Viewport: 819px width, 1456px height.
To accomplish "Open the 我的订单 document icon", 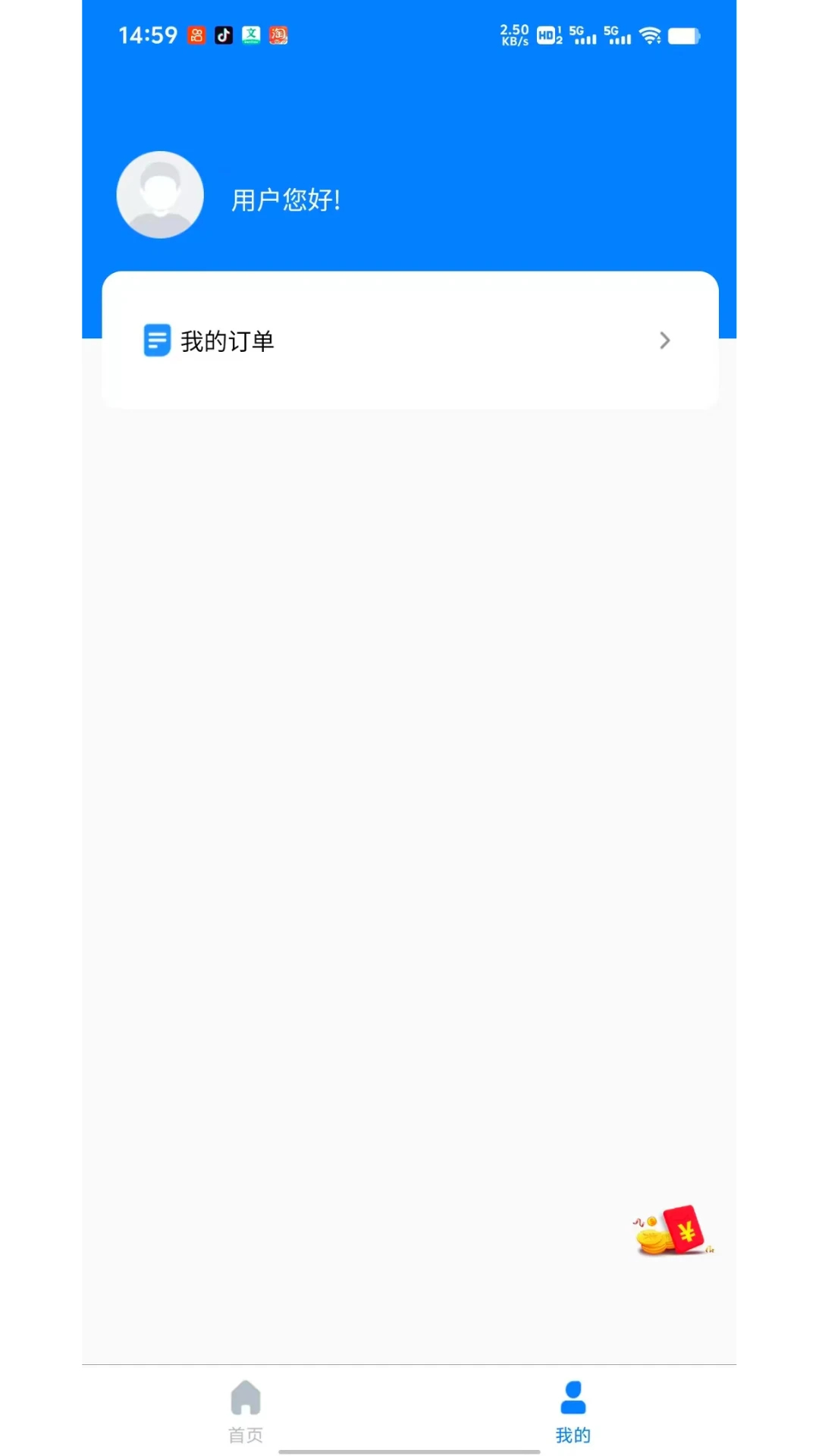I will tap(157, 340).
